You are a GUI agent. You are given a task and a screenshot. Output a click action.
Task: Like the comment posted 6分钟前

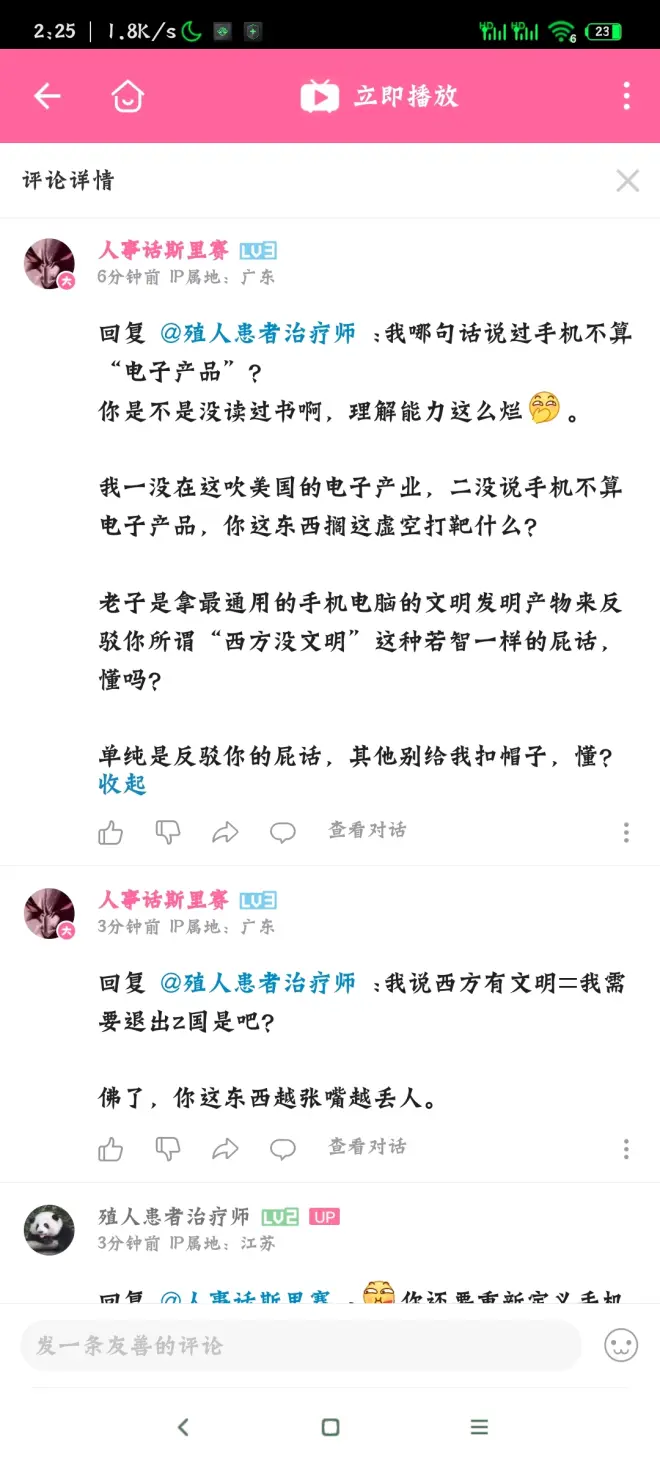(x=111, y=832)
